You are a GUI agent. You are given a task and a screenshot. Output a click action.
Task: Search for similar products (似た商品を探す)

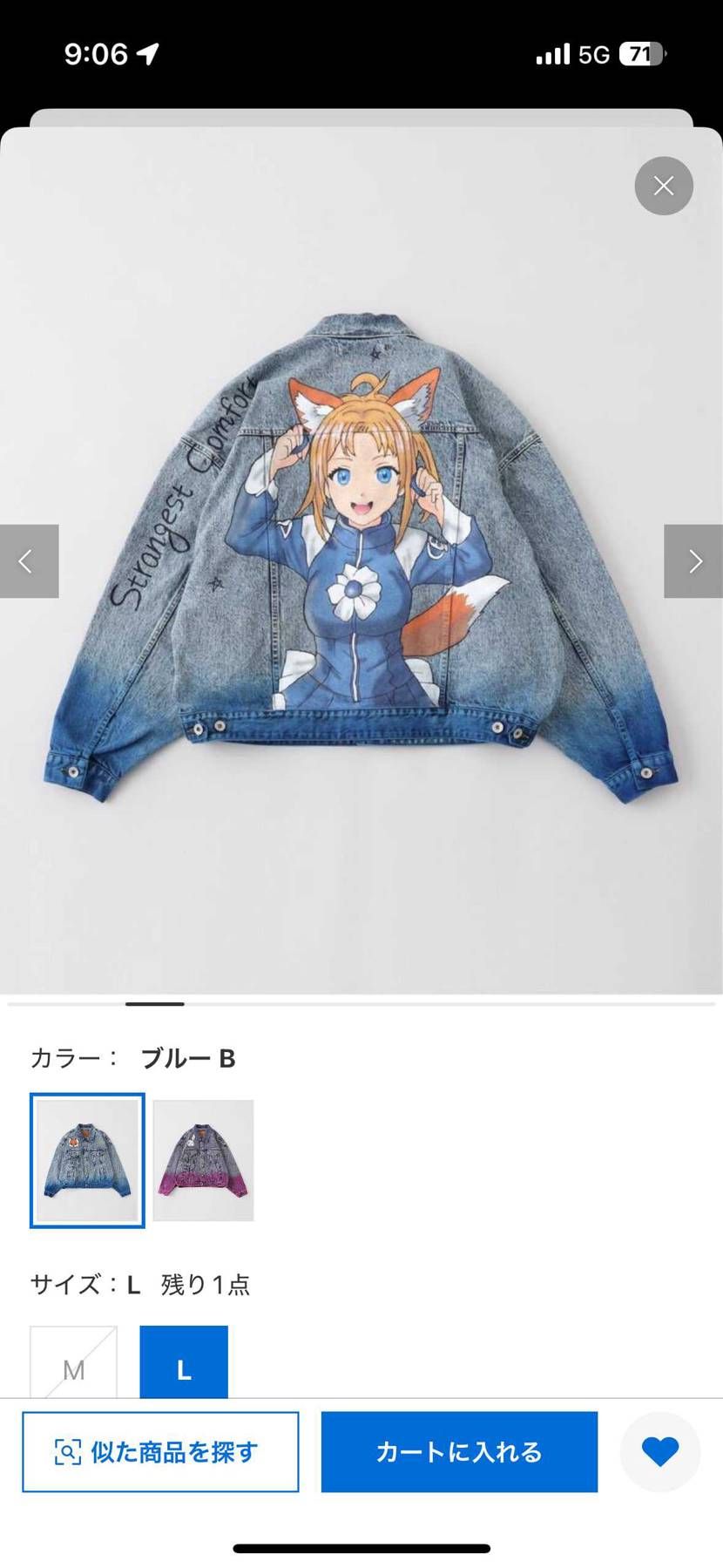click(160, 1452)
